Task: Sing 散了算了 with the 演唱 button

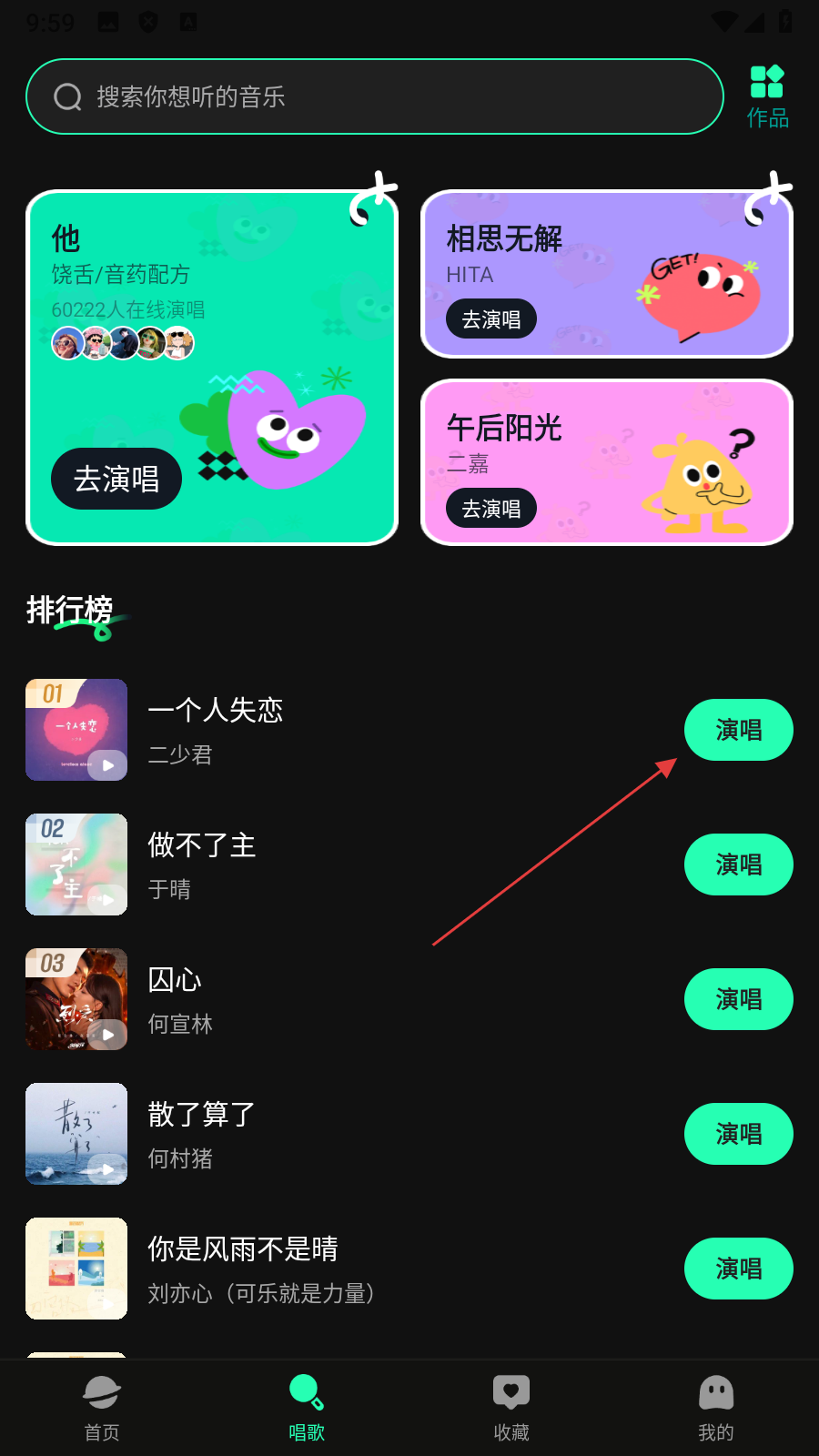Action: point(738,1134)
